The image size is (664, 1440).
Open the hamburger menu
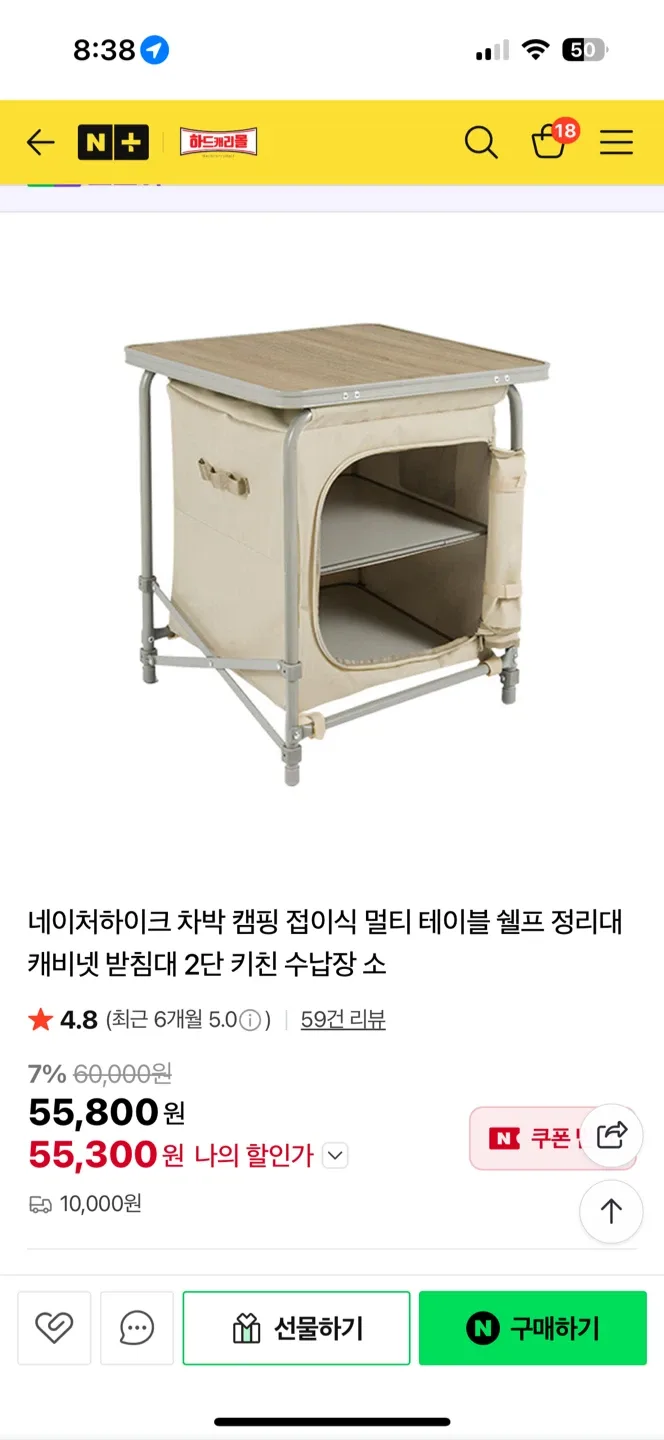pos(616,143)
